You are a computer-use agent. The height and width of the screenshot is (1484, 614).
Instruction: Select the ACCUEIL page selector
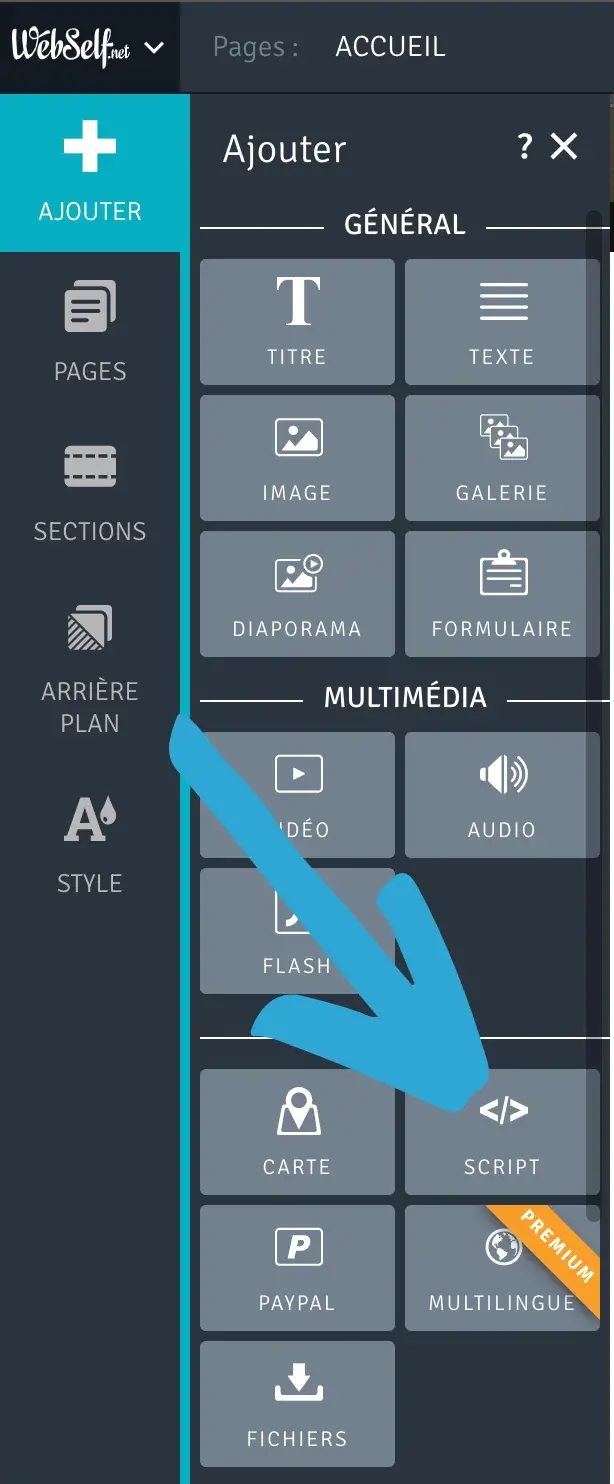click(x=390, y=47)
